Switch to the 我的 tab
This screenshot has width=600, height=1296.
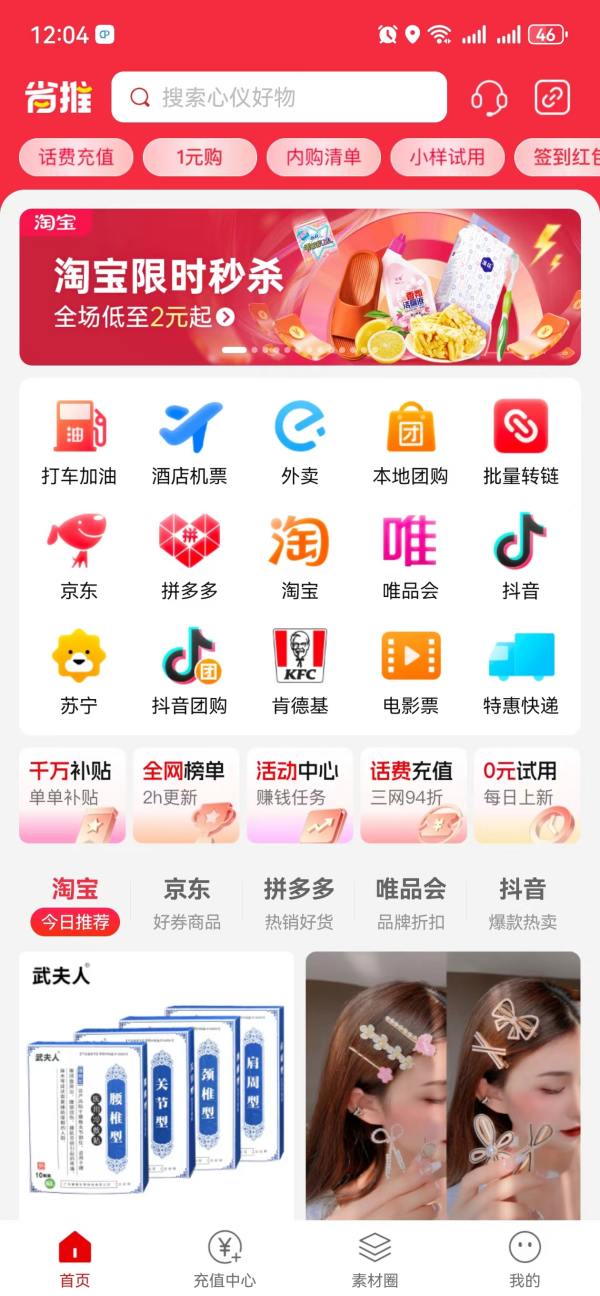coord(524,1259)
